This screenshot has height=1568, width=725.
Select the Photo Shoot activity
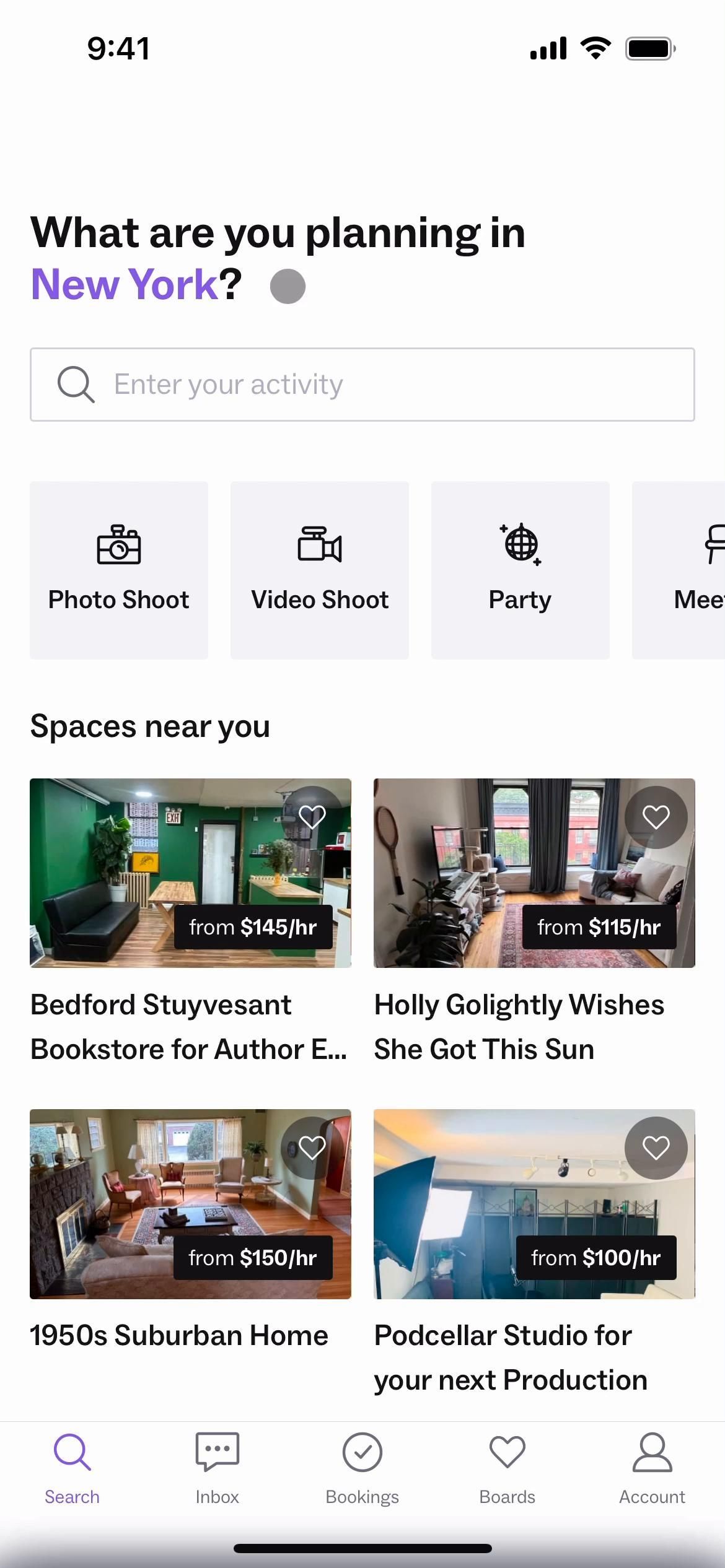[x=119, y=570]
